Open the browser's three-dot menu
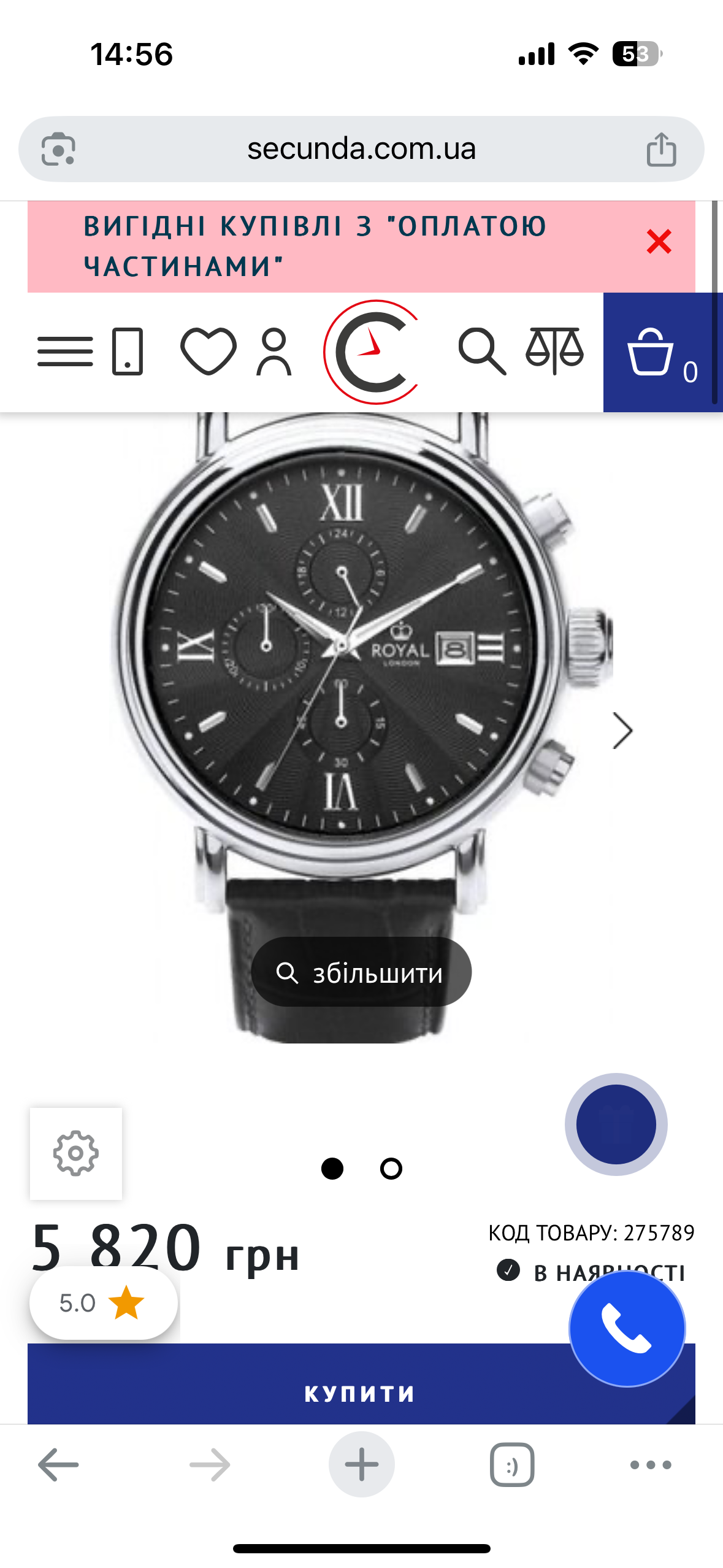This screenshot has width=723, height=1568. (x=651, y=1465)
